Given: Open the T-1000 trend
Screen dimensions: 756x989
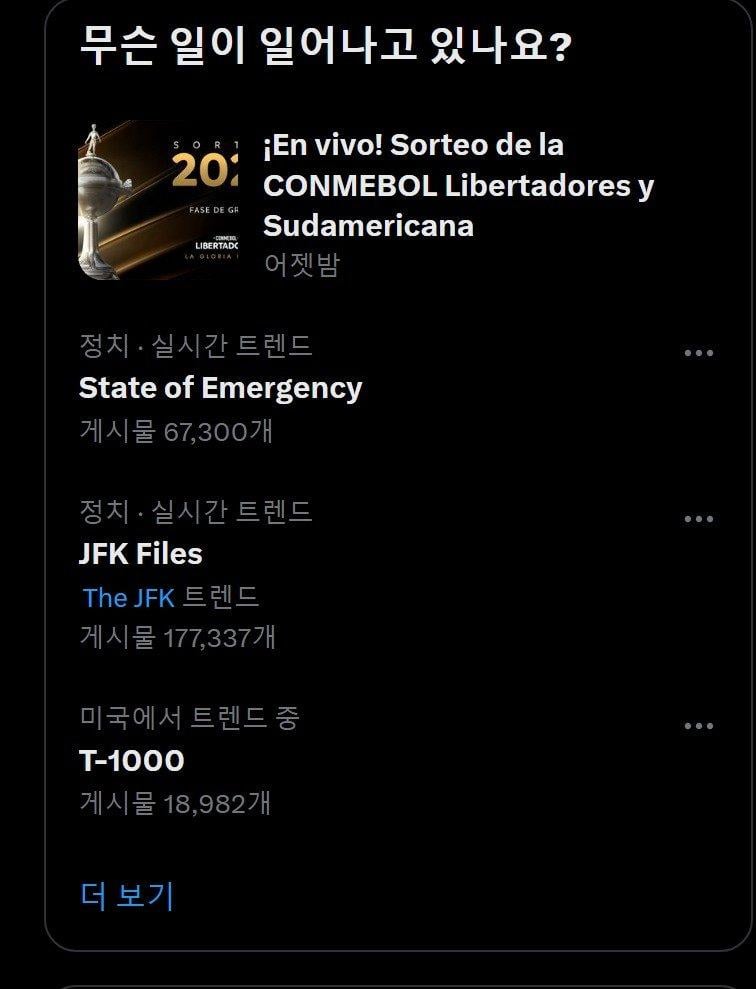Looking at the screenshot, I should coord(132,761).
